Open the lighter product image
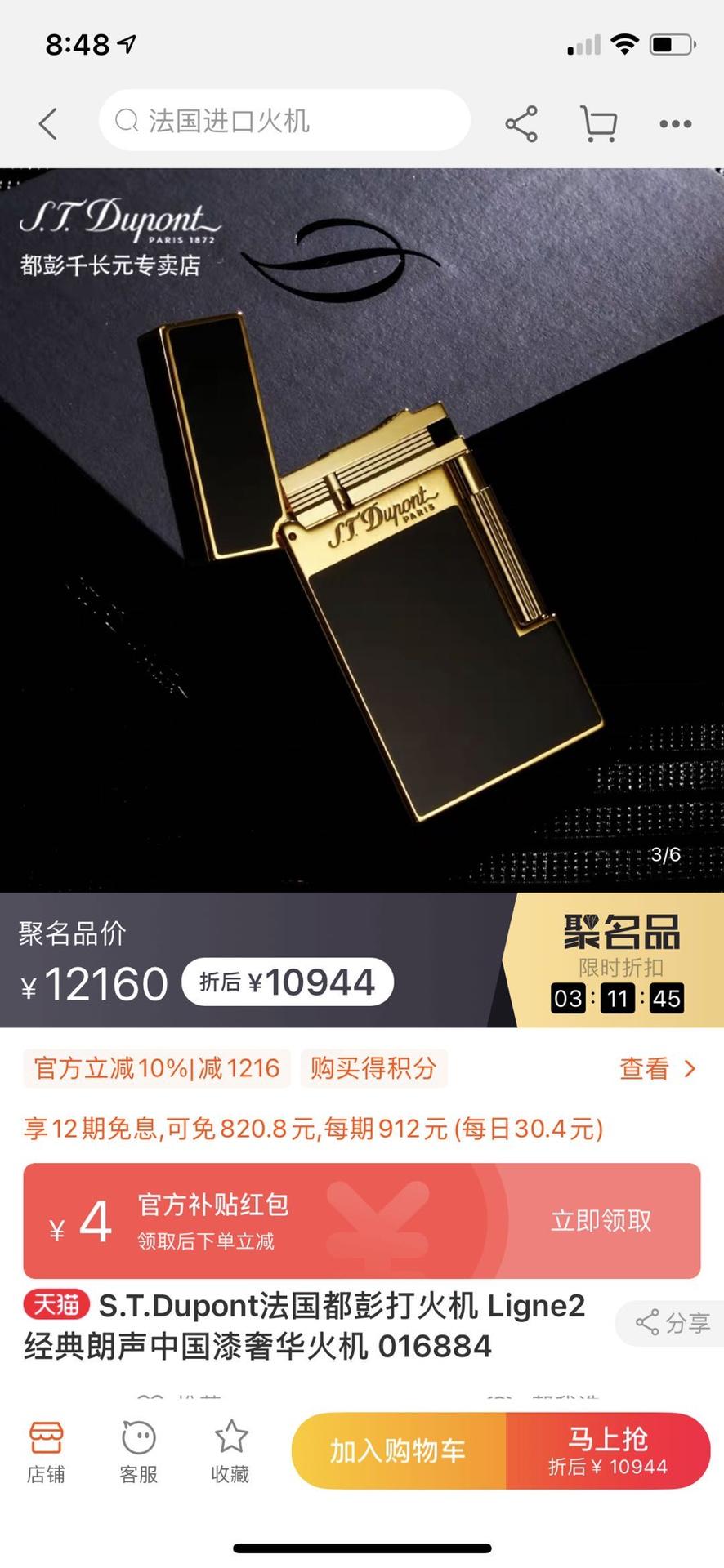Viewport: 724px width, 1568px height. click(x=361, y=529)
